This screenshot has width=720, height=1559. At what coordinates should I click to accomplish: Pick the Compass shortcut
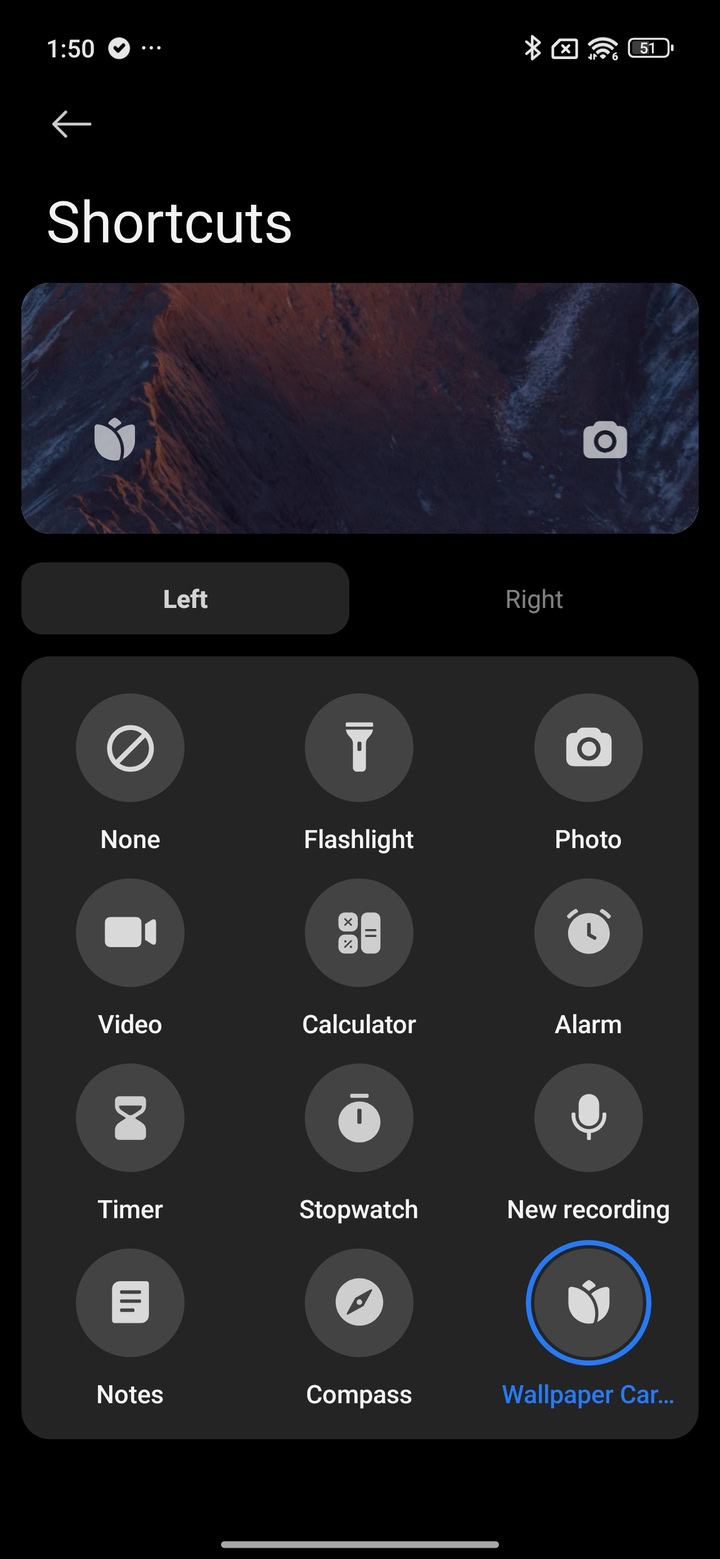(359, 1303)
